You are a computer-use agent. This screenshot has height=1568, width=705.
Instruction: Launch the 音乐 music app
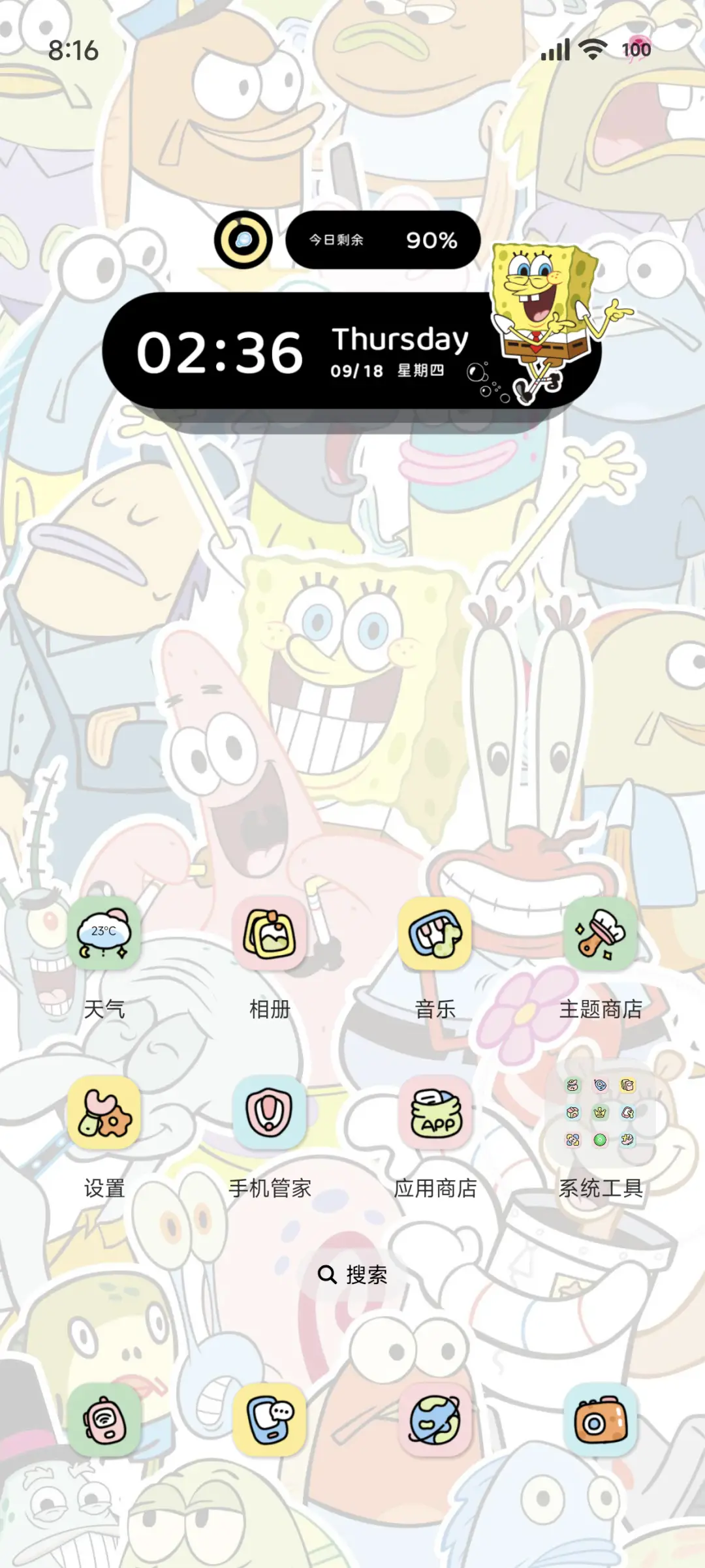pos(435,933)
